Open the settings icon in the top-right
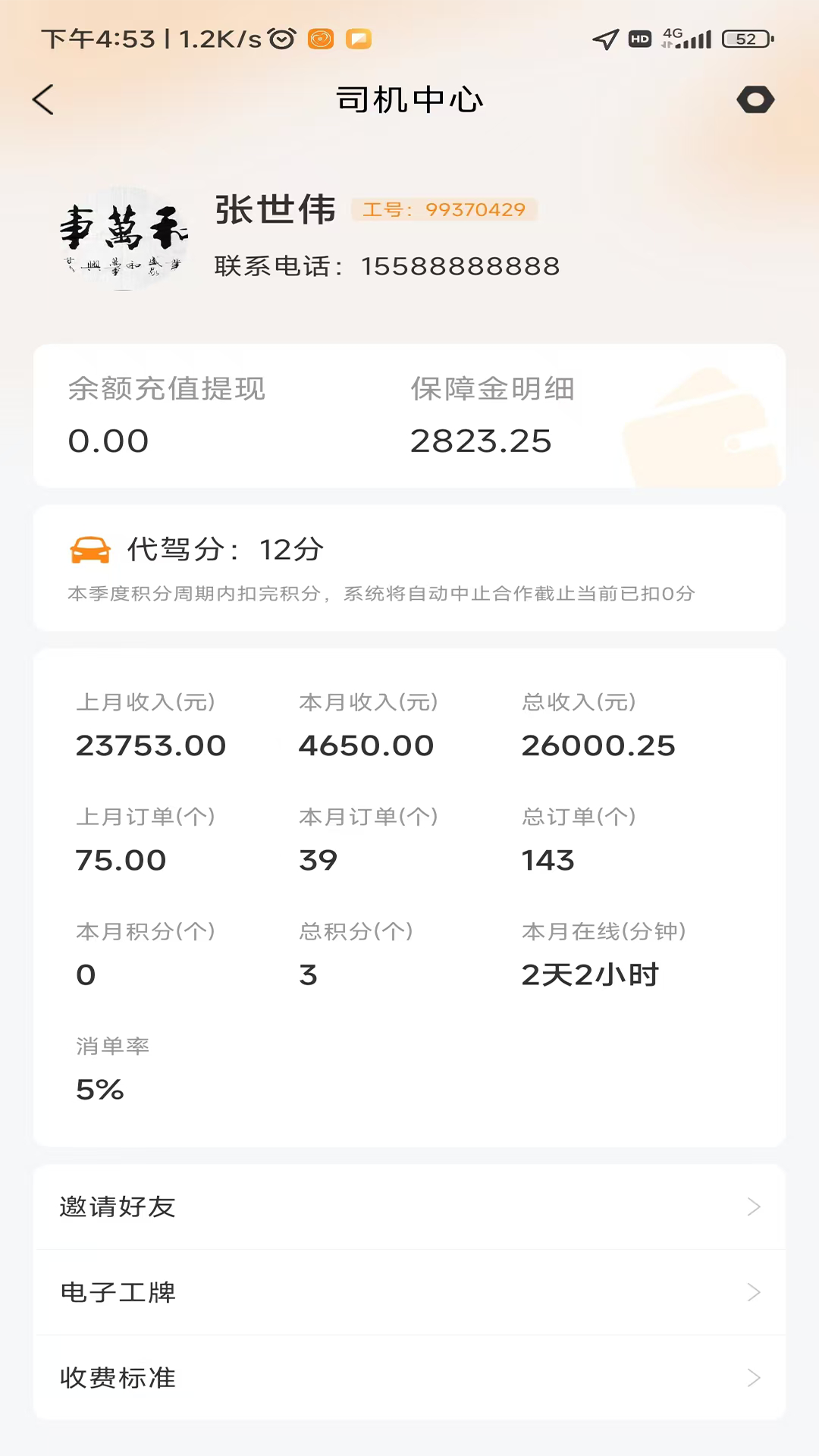Image resolution: width=819 pixels, height=1456 pixels. [x=755, y=99]
